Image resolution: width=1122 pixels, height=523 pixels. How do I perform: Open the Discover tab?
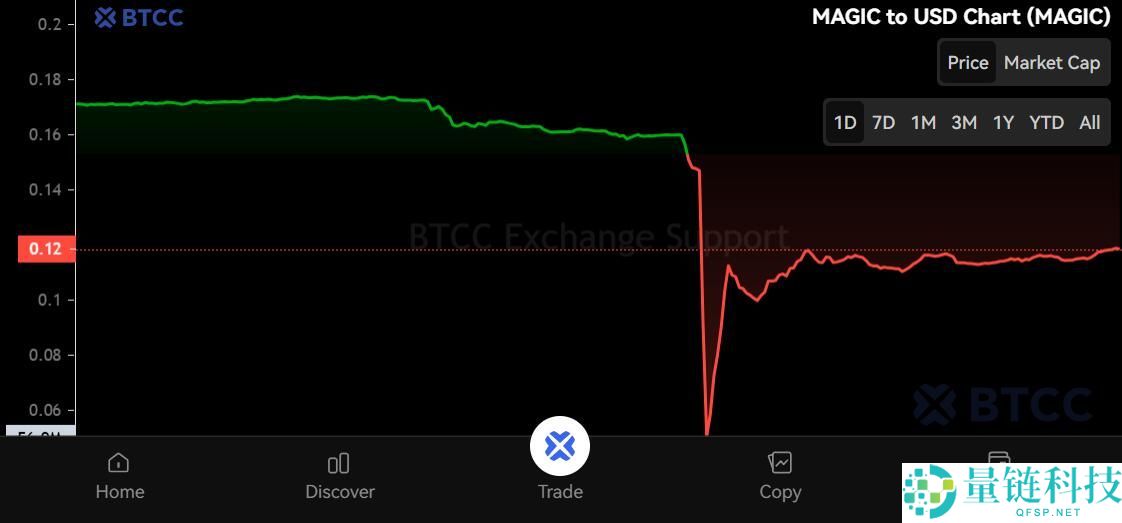coord(339,476)
